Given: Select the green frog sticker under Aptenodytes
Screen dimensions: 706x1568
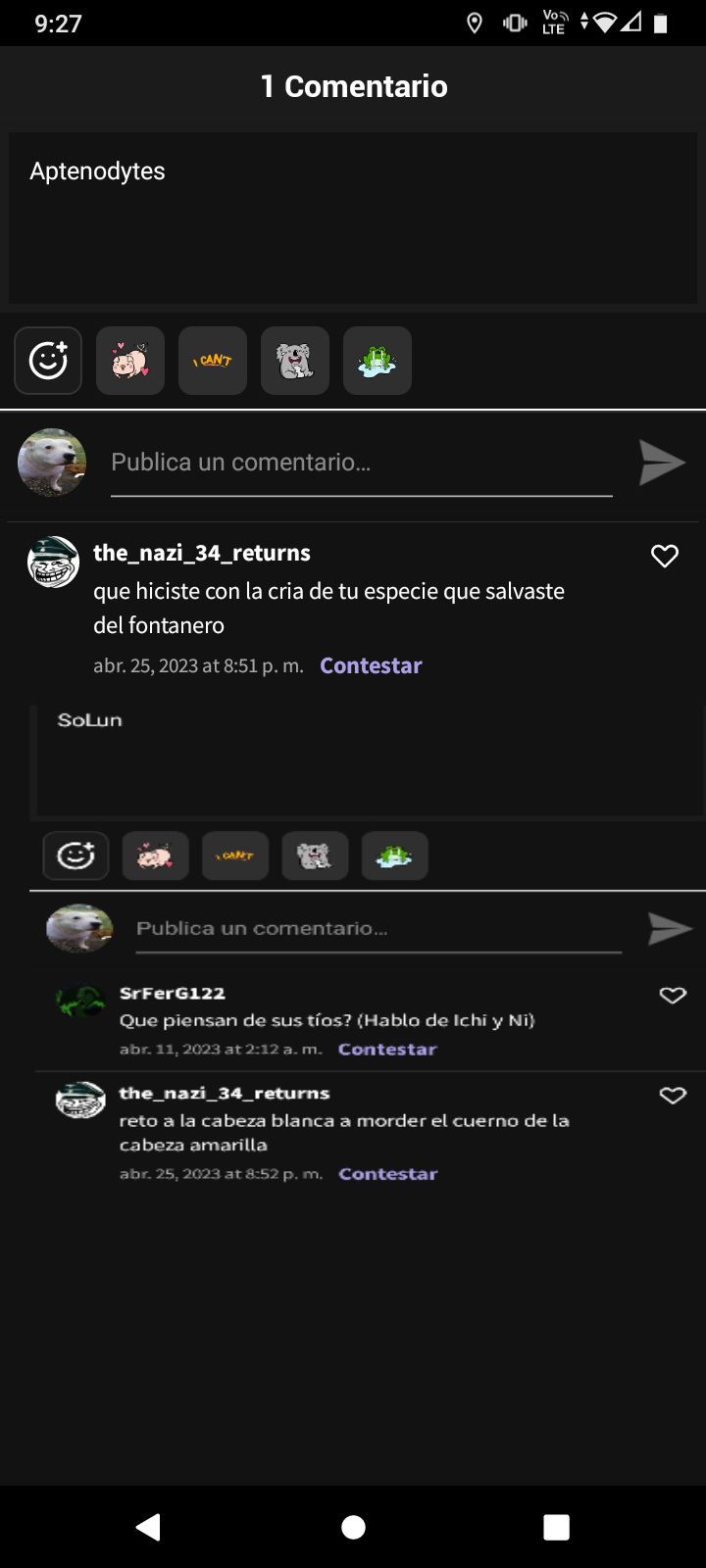Looking at the screenshot, I should point(378,361).
